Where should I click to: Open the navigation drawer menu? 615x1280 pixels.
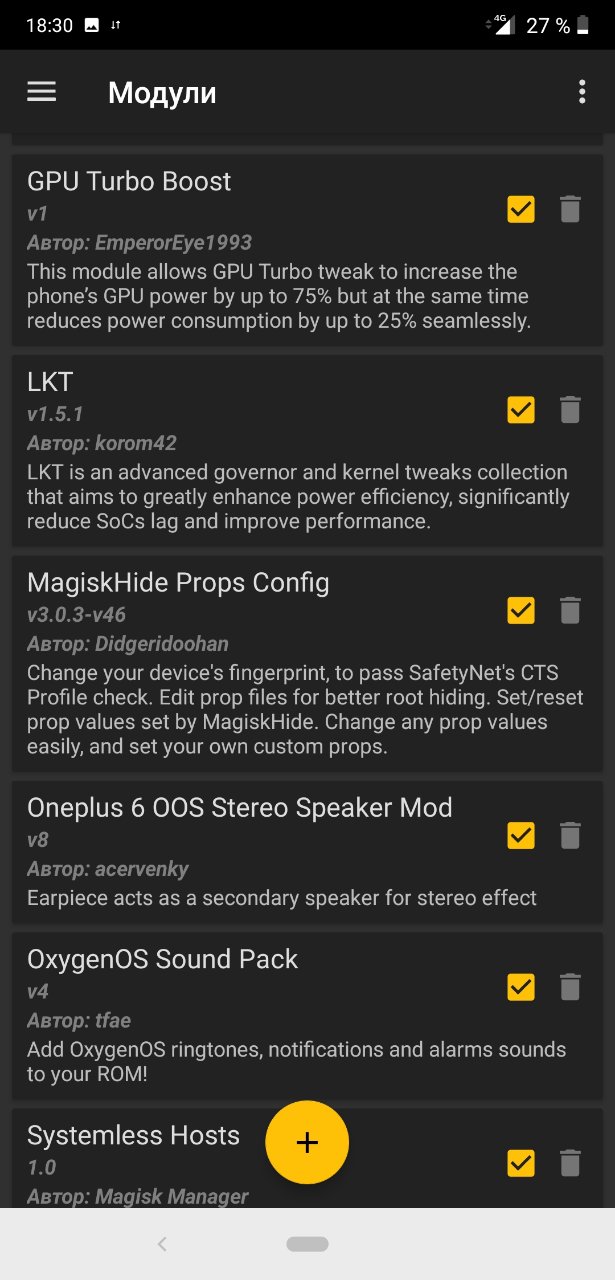(x=41, y=92)
